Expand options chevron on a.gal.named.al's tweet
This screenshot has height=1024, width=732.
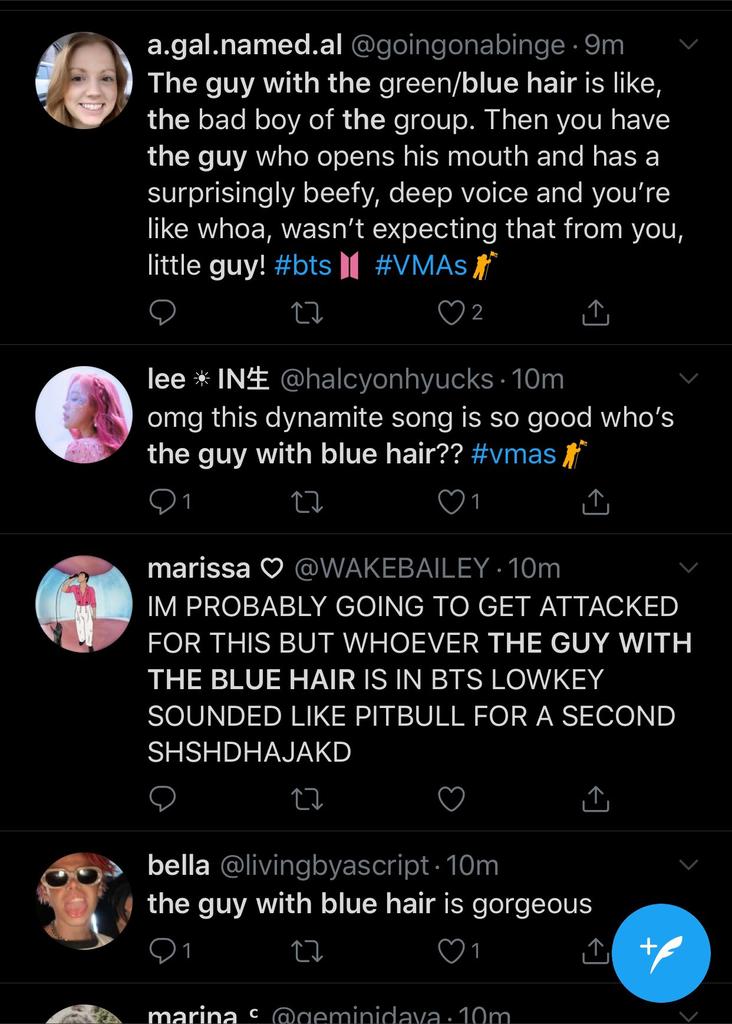coord(688,44)
